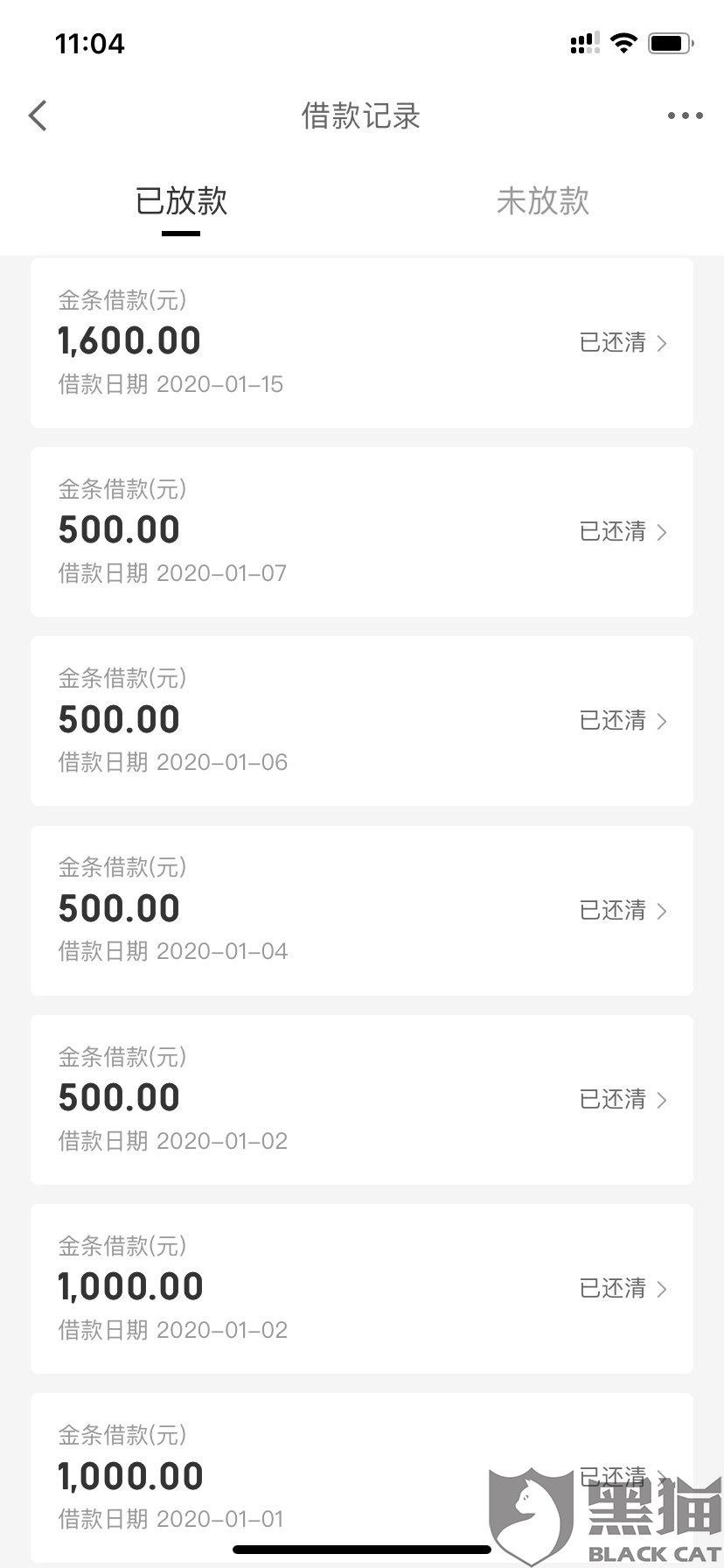Show details of 500.00 loan from 2020-01-04
724x1568 pixels.
[x=362, y=910]
